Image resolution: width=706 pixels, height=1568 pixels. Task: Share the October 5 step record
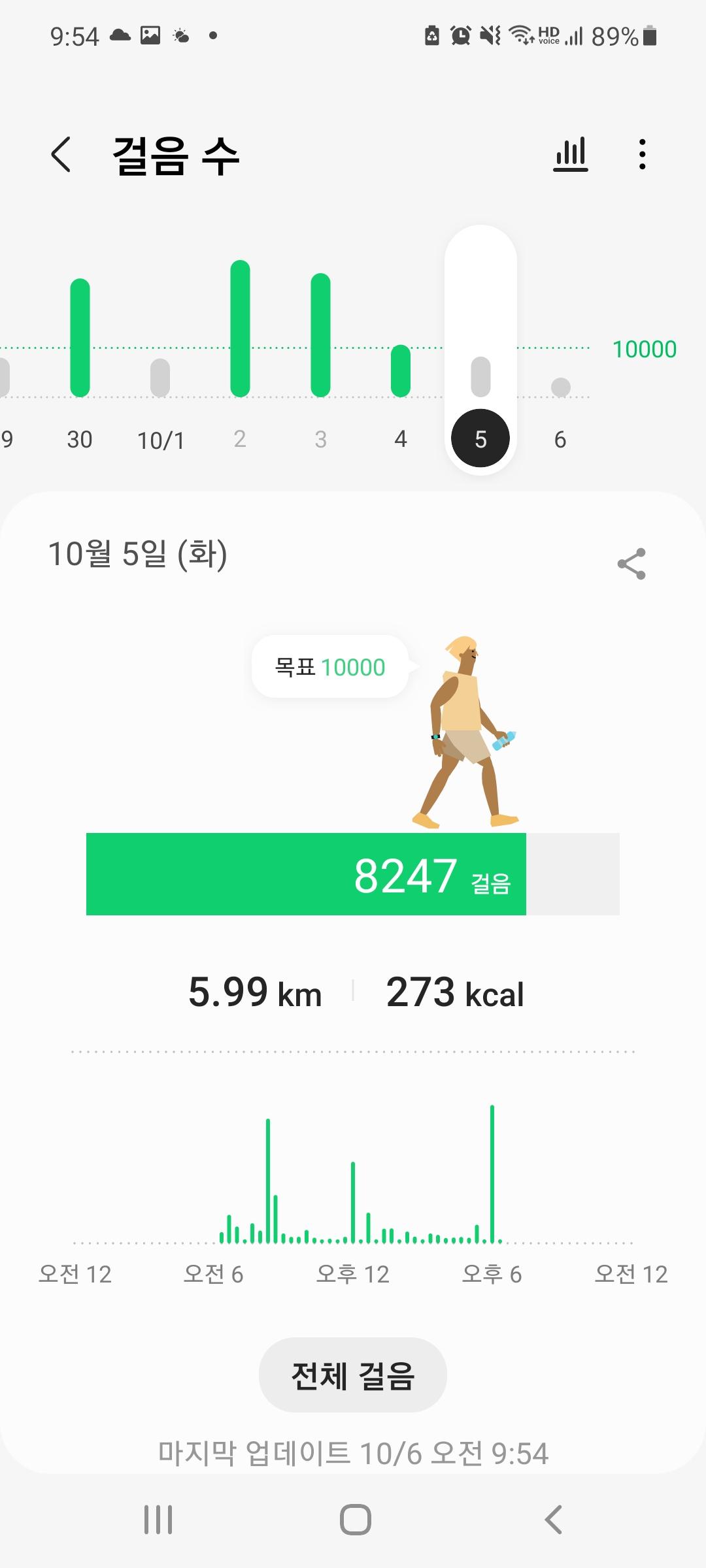pyautogui.click(x=631, y=564)
